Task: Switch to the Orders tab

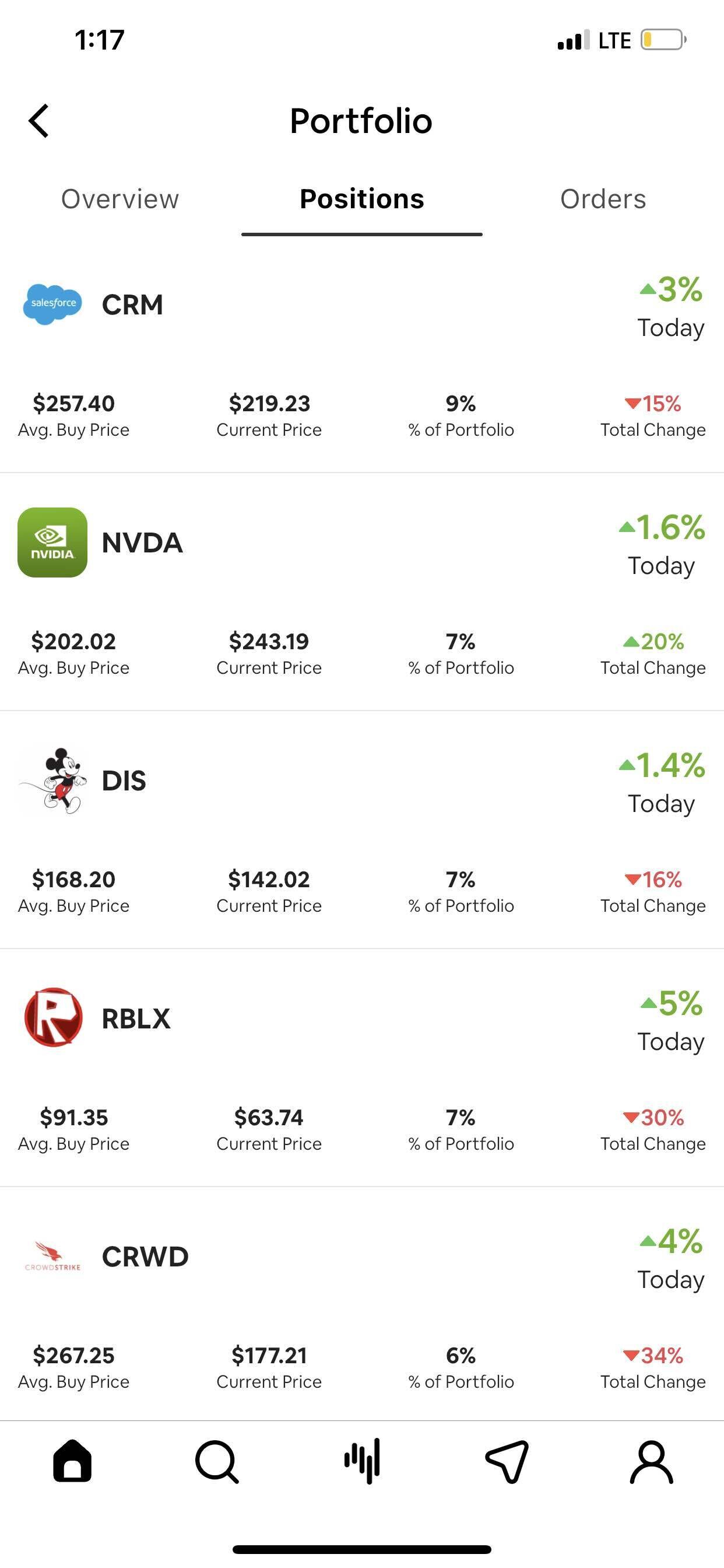Action: (602, 199)
